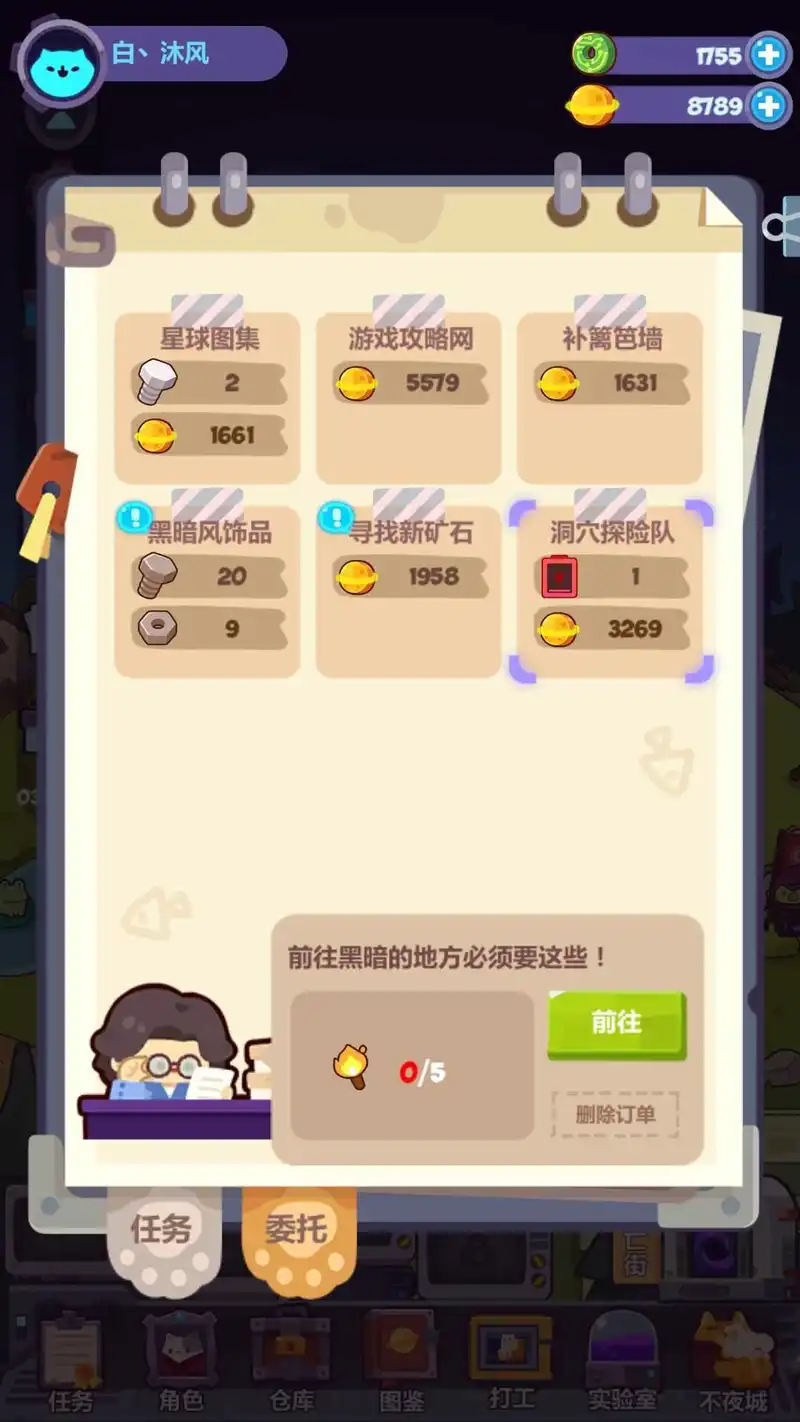Add more gold planet coins
Image resolution: width=800 pixels, height=1422 pixels.
(x=768, y=105)
